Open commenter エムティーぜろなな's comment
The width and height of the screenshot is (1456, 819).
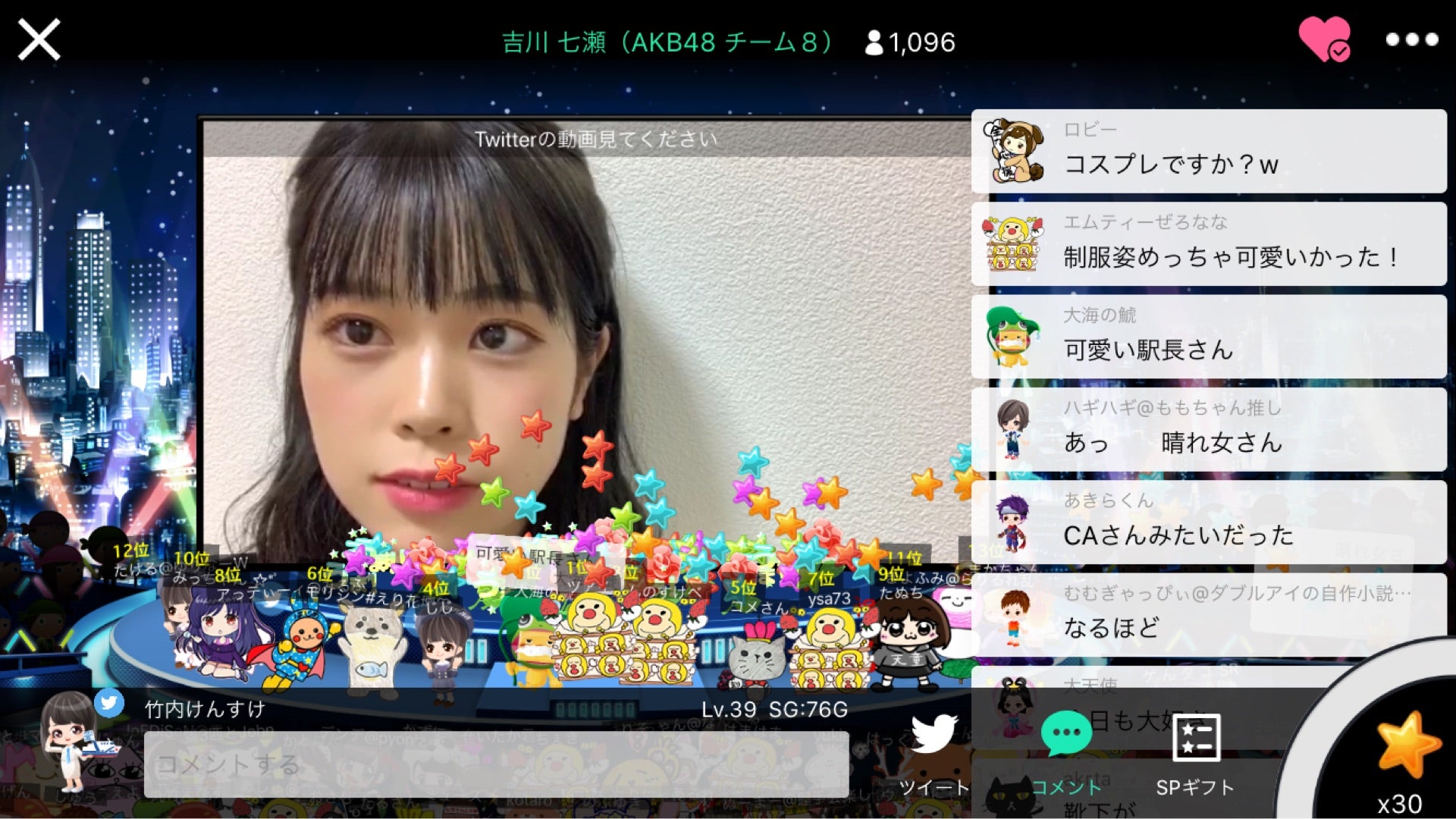[1209, 244]
